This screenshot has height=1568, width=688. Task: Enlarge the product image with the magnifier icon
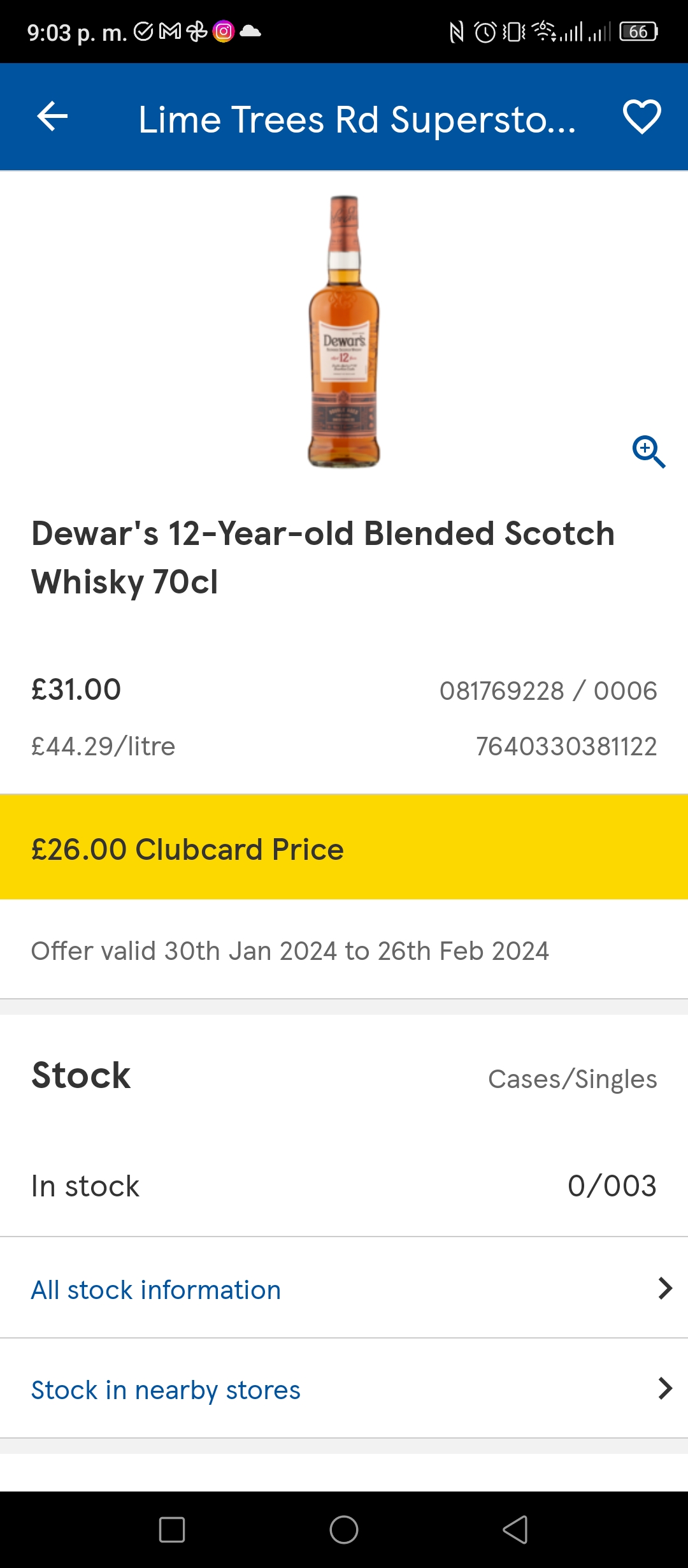click(x=649, y=452)
